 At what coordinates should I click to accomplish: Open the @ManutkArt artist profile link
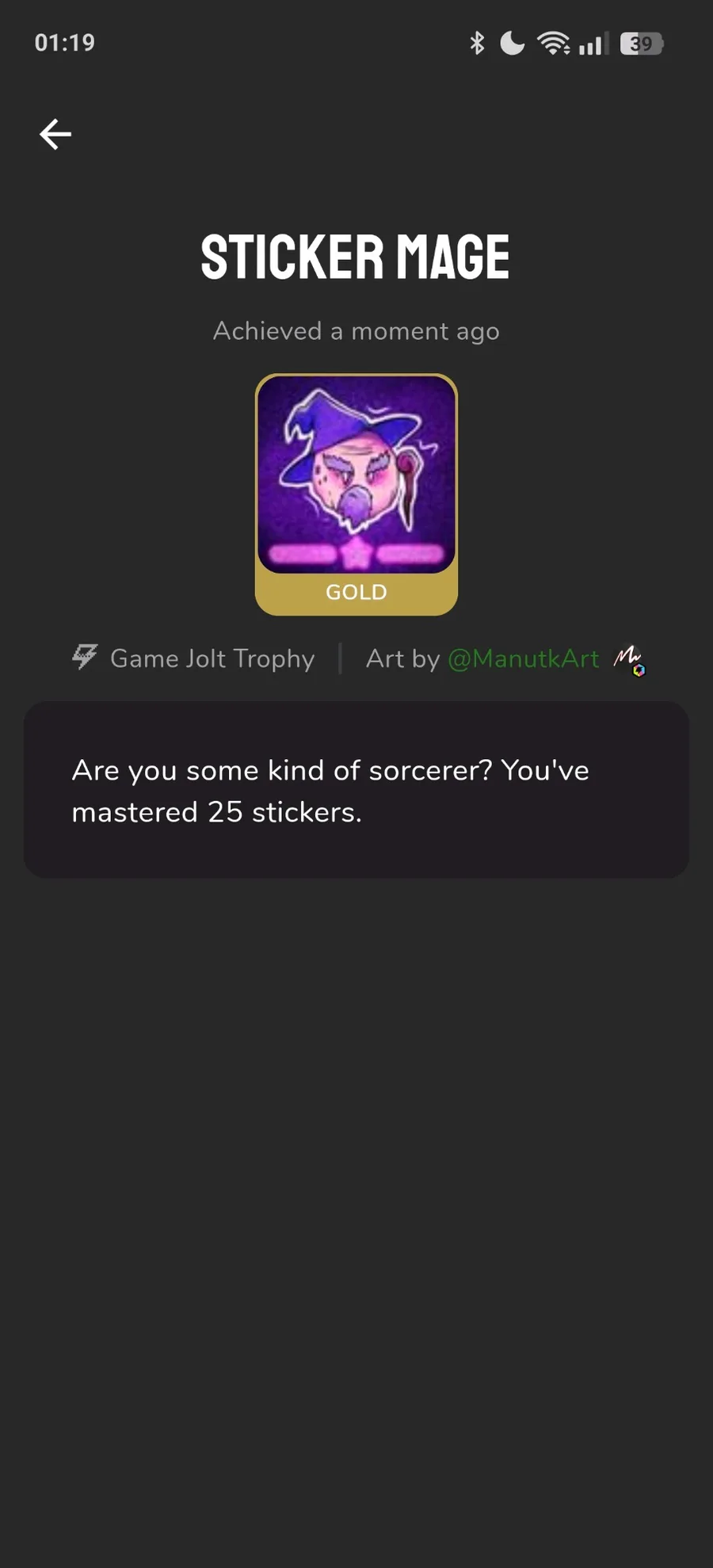[x=523, y=658]
